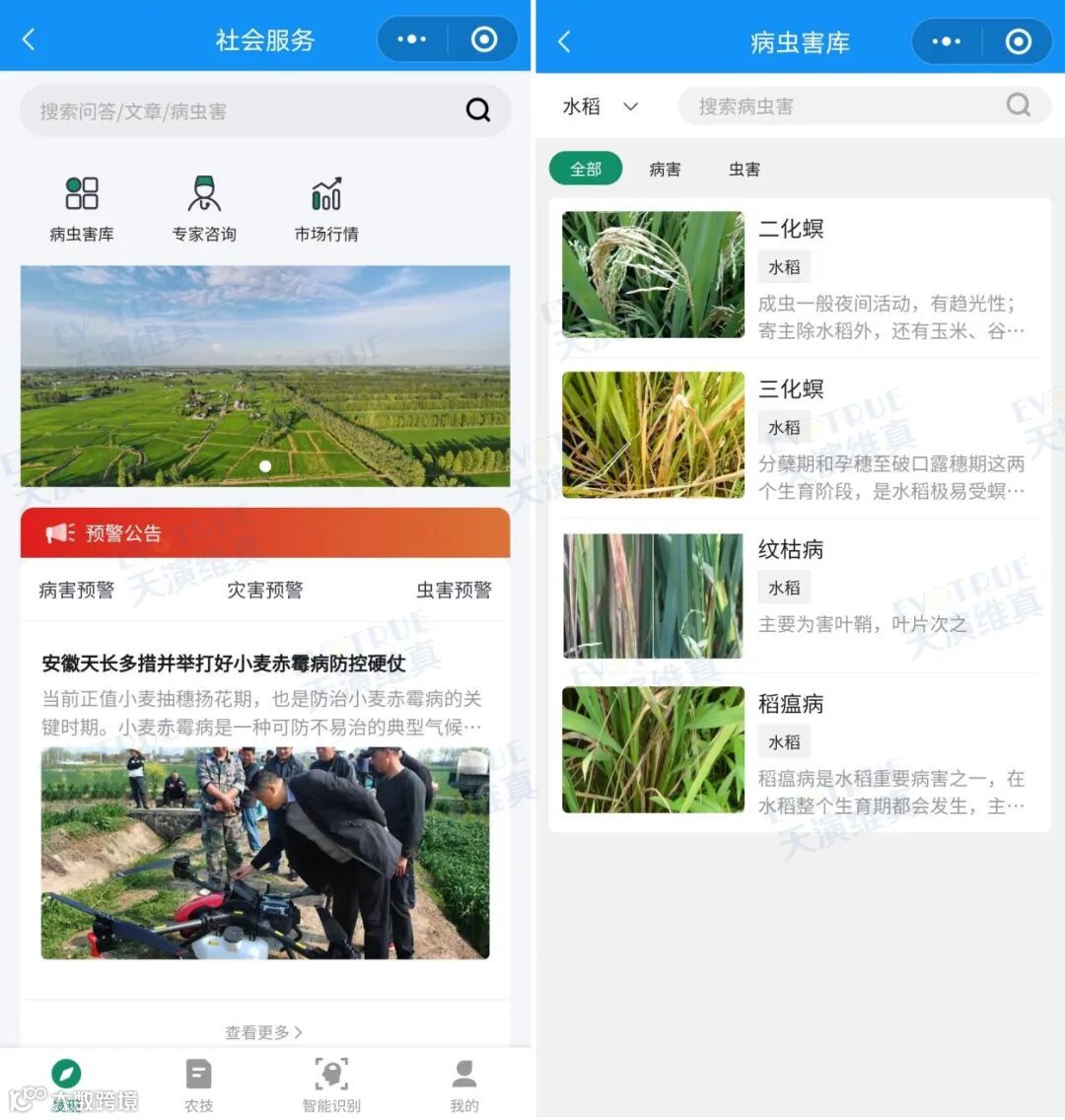The width and height of the screenshot is (1065, 1120).
Task: Tap the magnifier in the 搜索问答 search bar
Action: tap(478, 110)
